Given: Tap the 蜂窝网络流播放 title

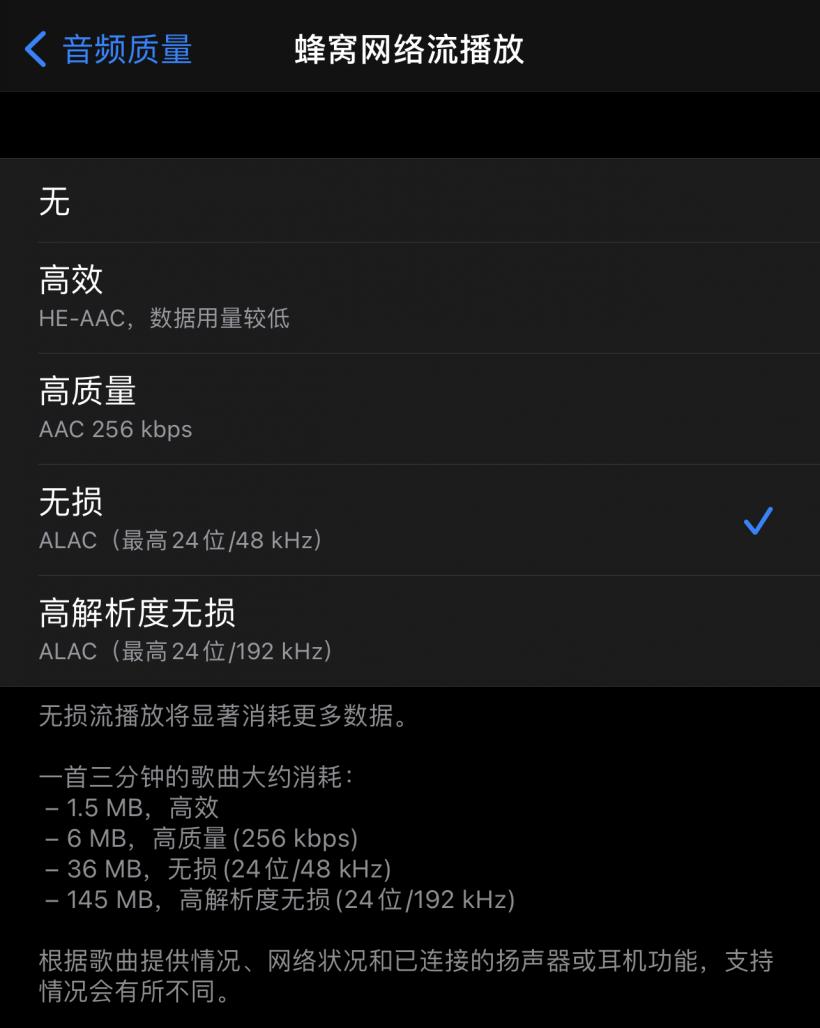Looking at the screenshot, I should (x=410, y=47).
